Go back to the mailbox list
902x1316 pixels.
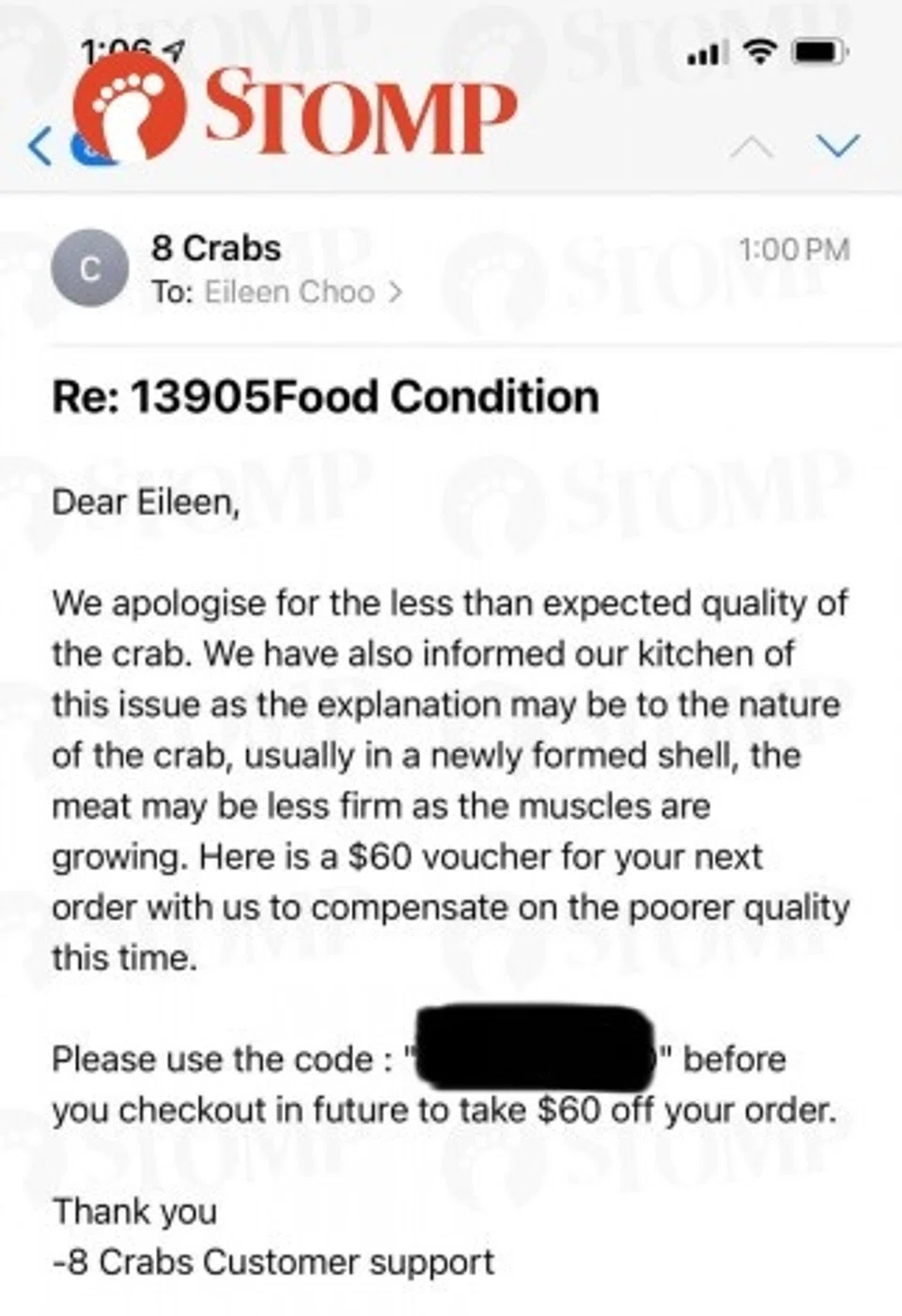click(40, 148)
